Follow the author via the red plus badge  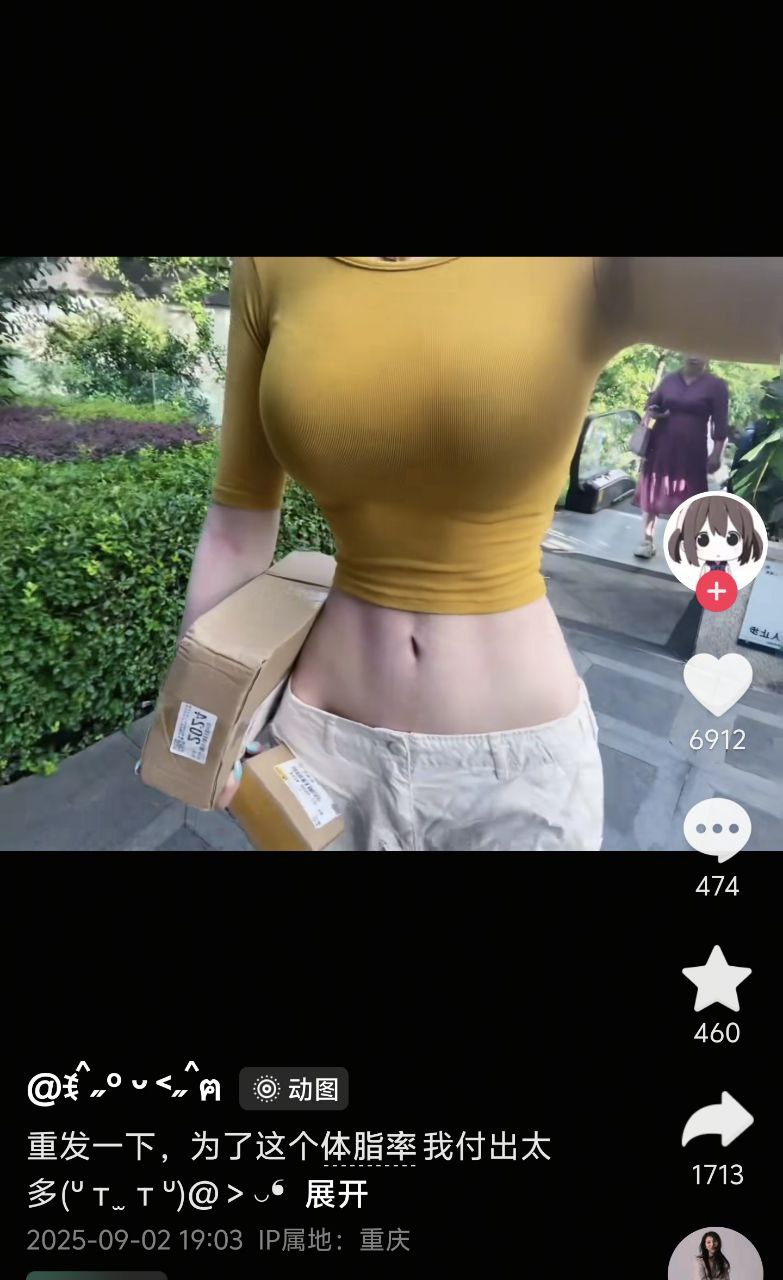point(716,591)
